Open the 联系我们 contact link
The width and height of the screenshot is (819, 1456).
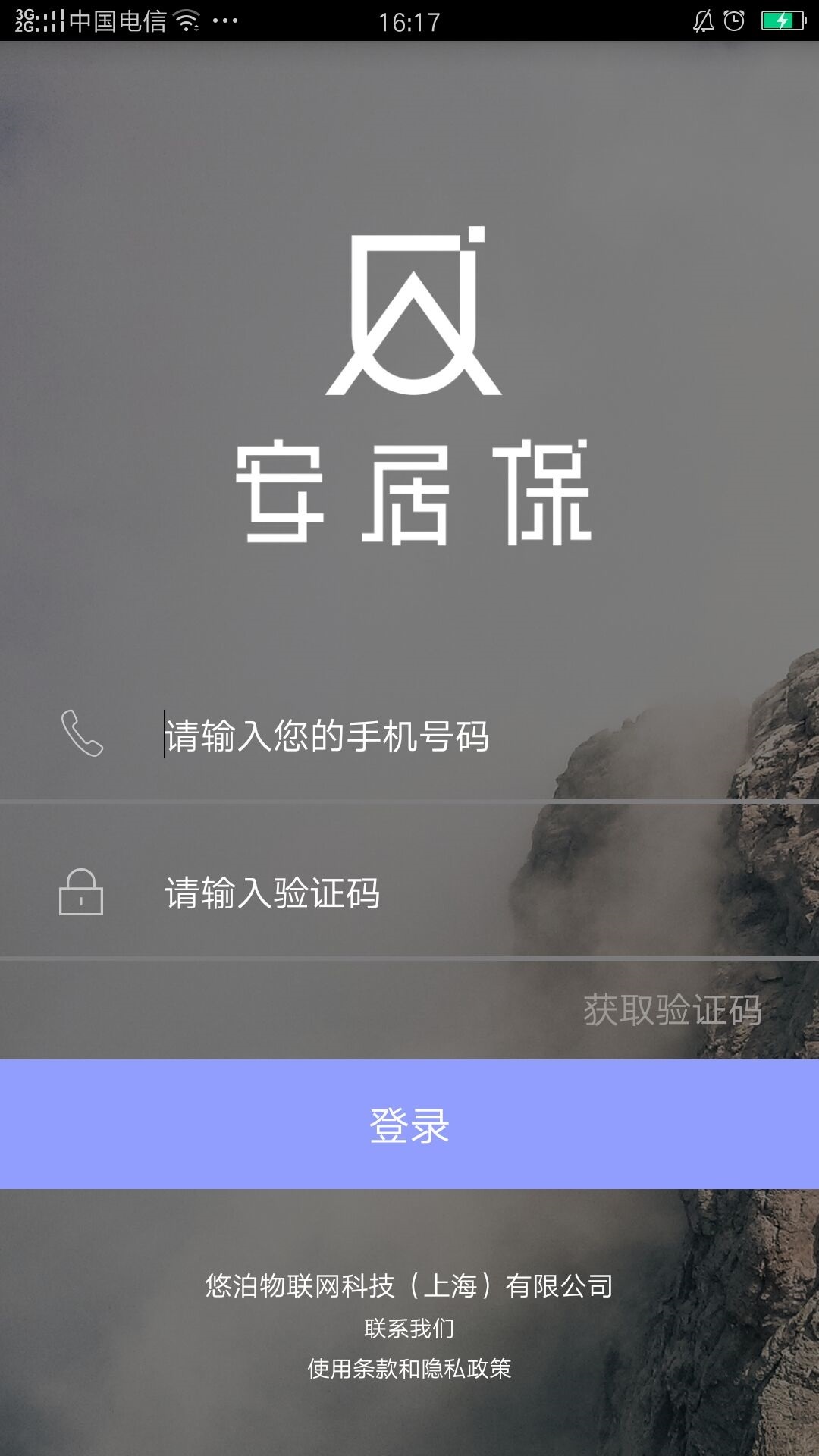(409, 1328)
